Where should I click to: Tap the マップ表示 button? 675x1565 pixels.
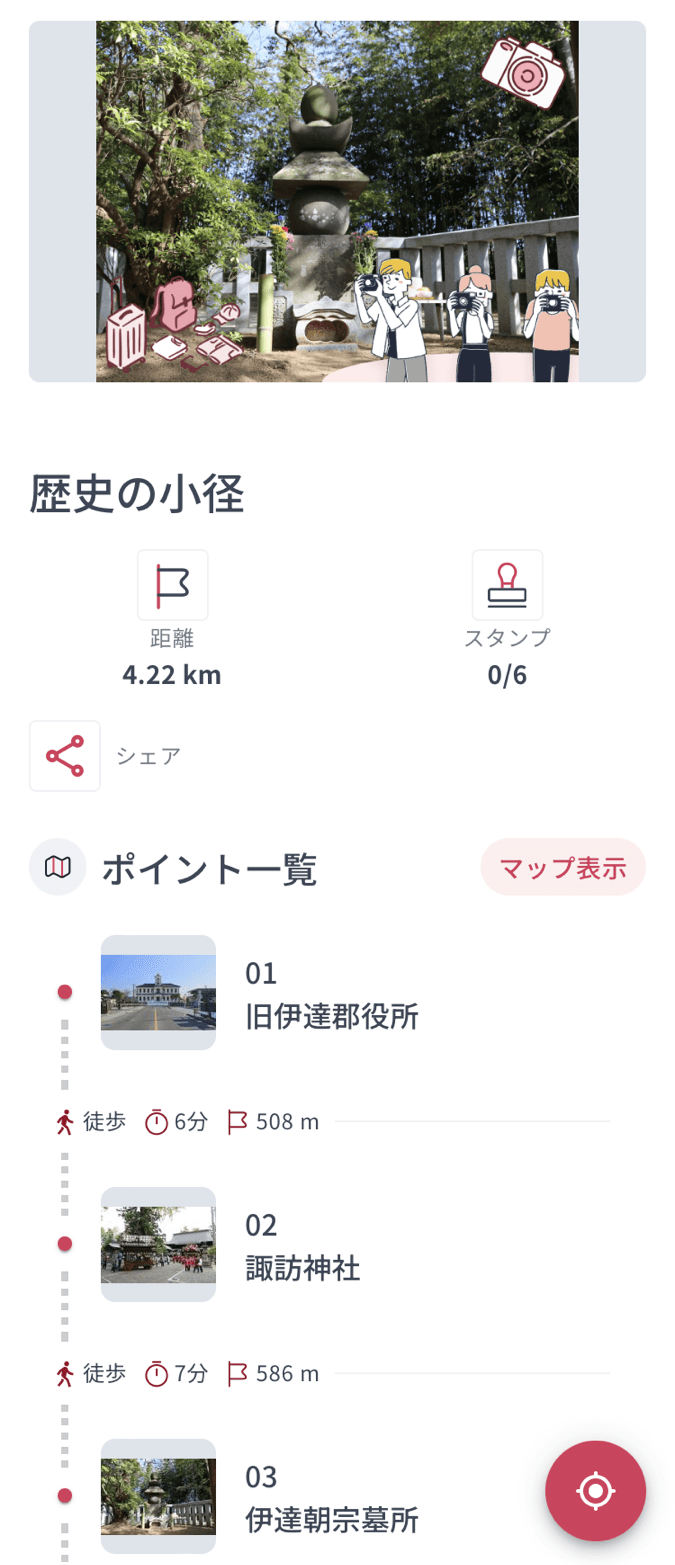point(563,866)
